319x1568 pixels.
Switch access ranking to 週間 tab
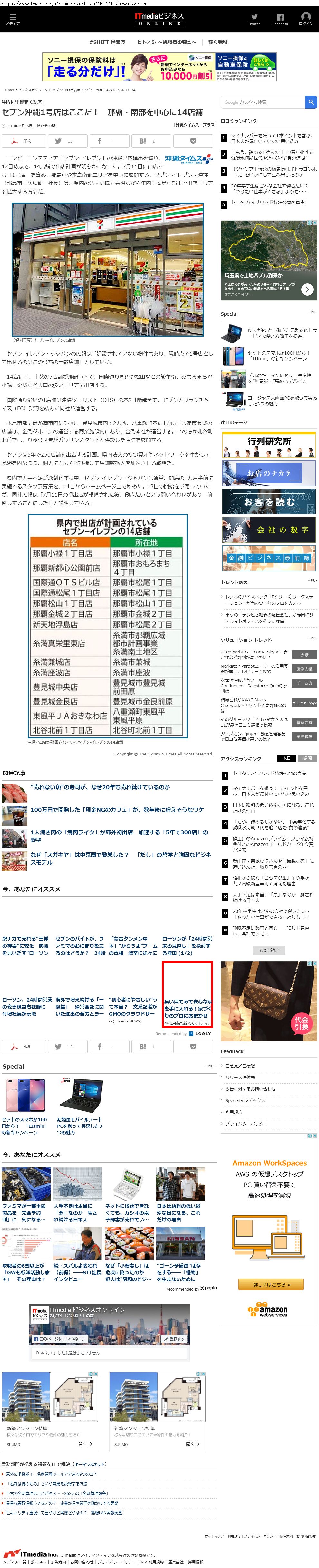307,758
